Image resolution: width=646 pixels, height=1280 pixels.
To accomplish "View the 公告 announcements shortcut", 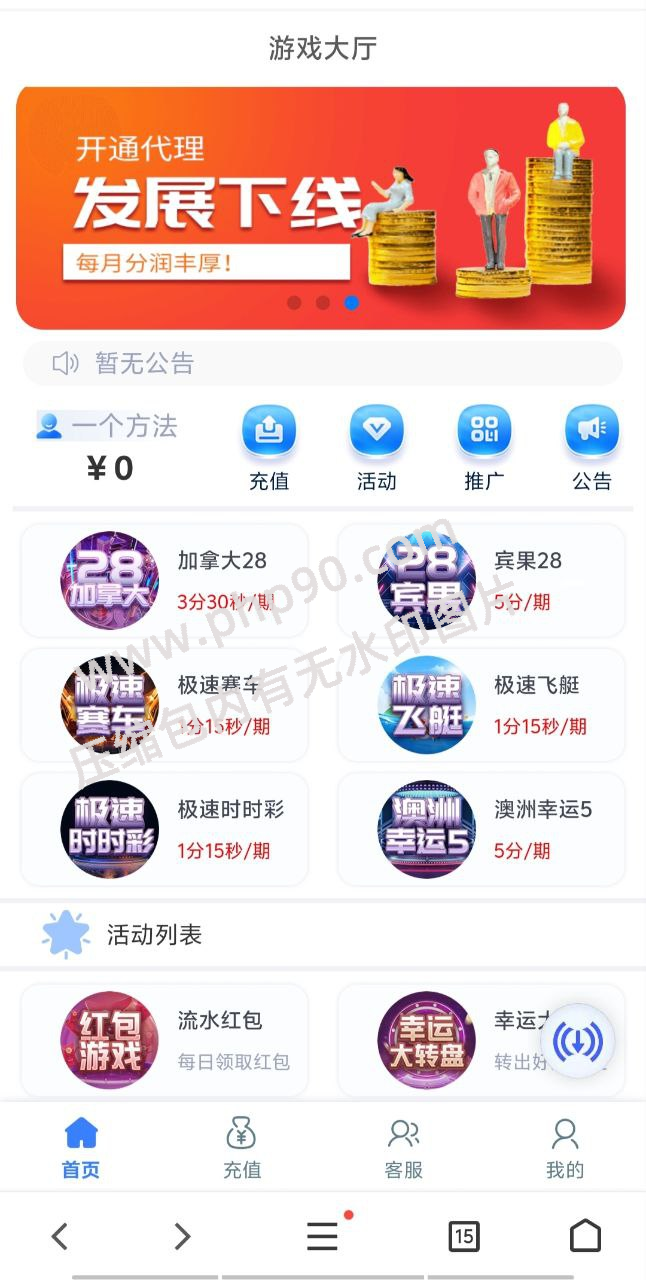I will tap(592, 432).
